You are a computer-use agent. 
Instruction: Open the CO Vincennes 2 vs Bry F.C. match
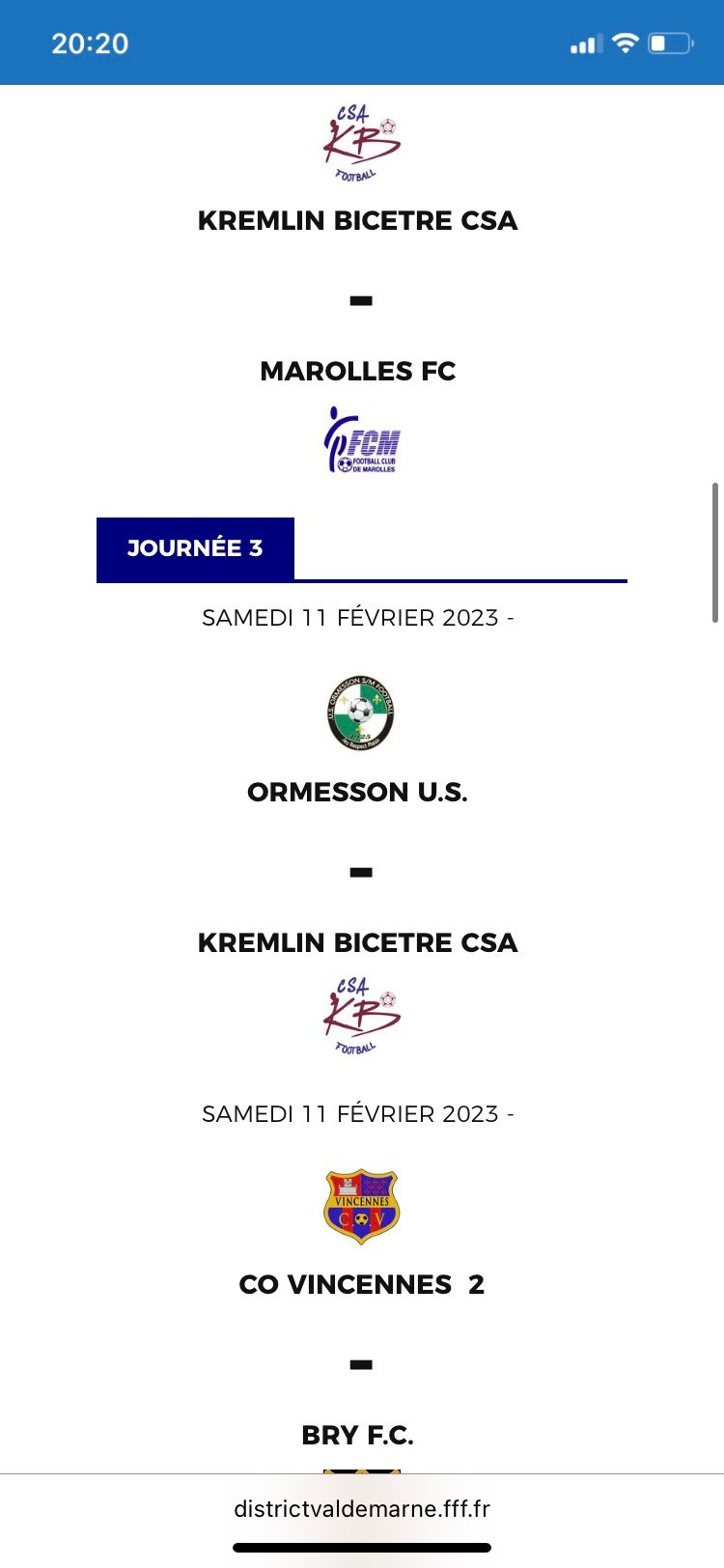pyautogui.click(x=360, y=1363)
